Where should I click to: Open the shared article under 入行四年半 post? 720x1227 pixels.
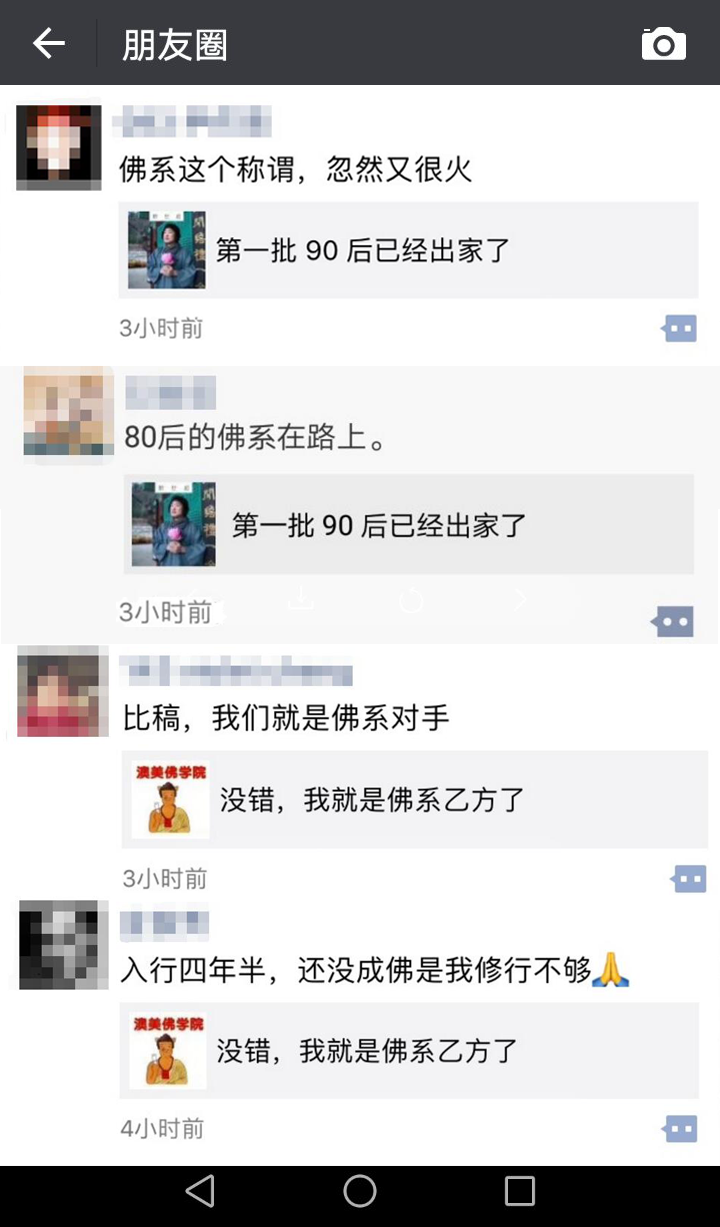click(x=408, y=1050)
